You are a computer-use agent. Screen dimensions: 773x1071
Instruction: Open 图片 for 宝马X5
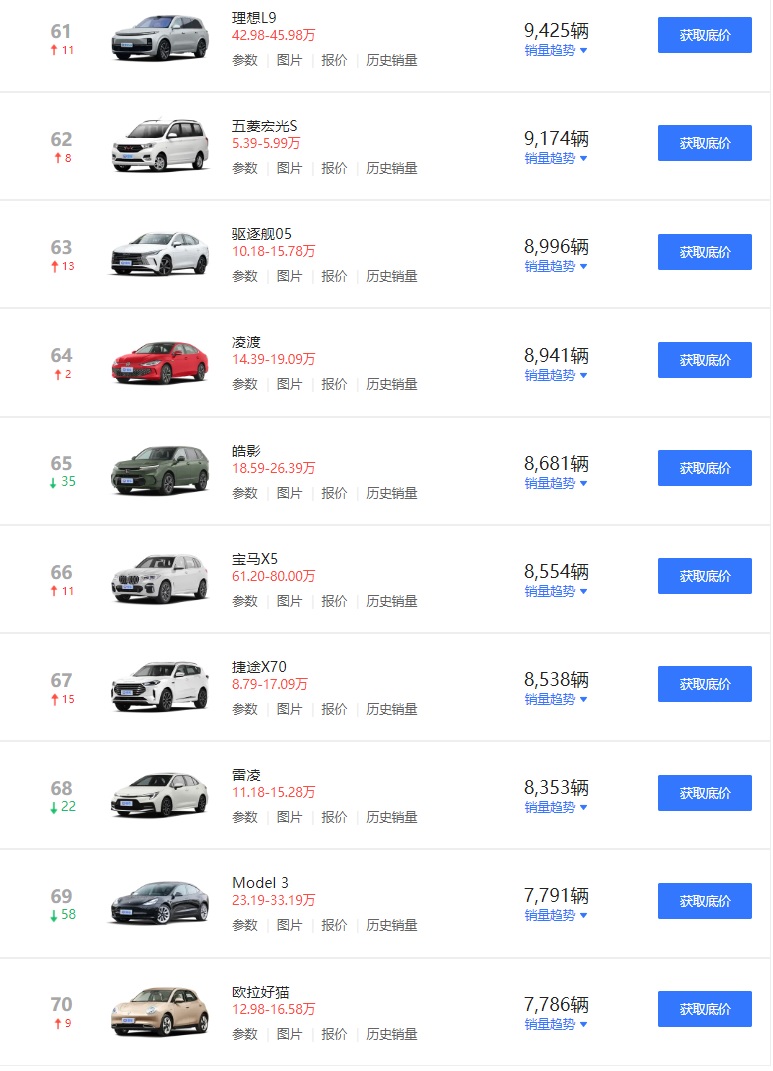coord(290,601)
